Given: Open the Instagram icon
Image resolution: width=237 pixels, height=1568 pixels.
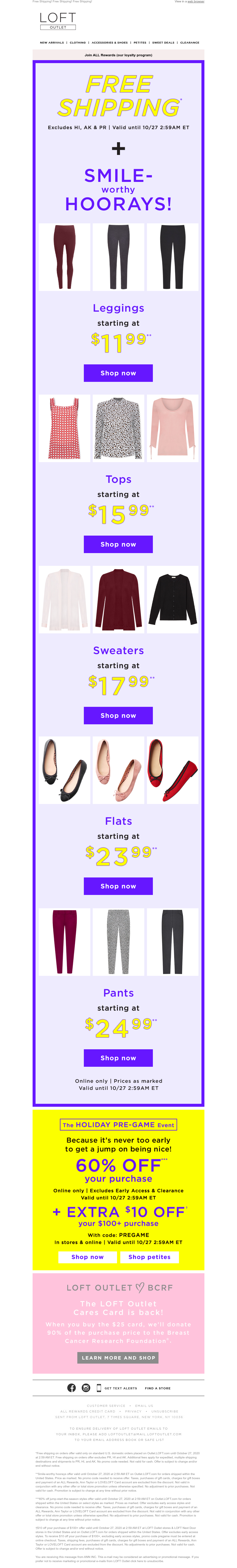Looking at the screenshot, I should point(86,1388).
